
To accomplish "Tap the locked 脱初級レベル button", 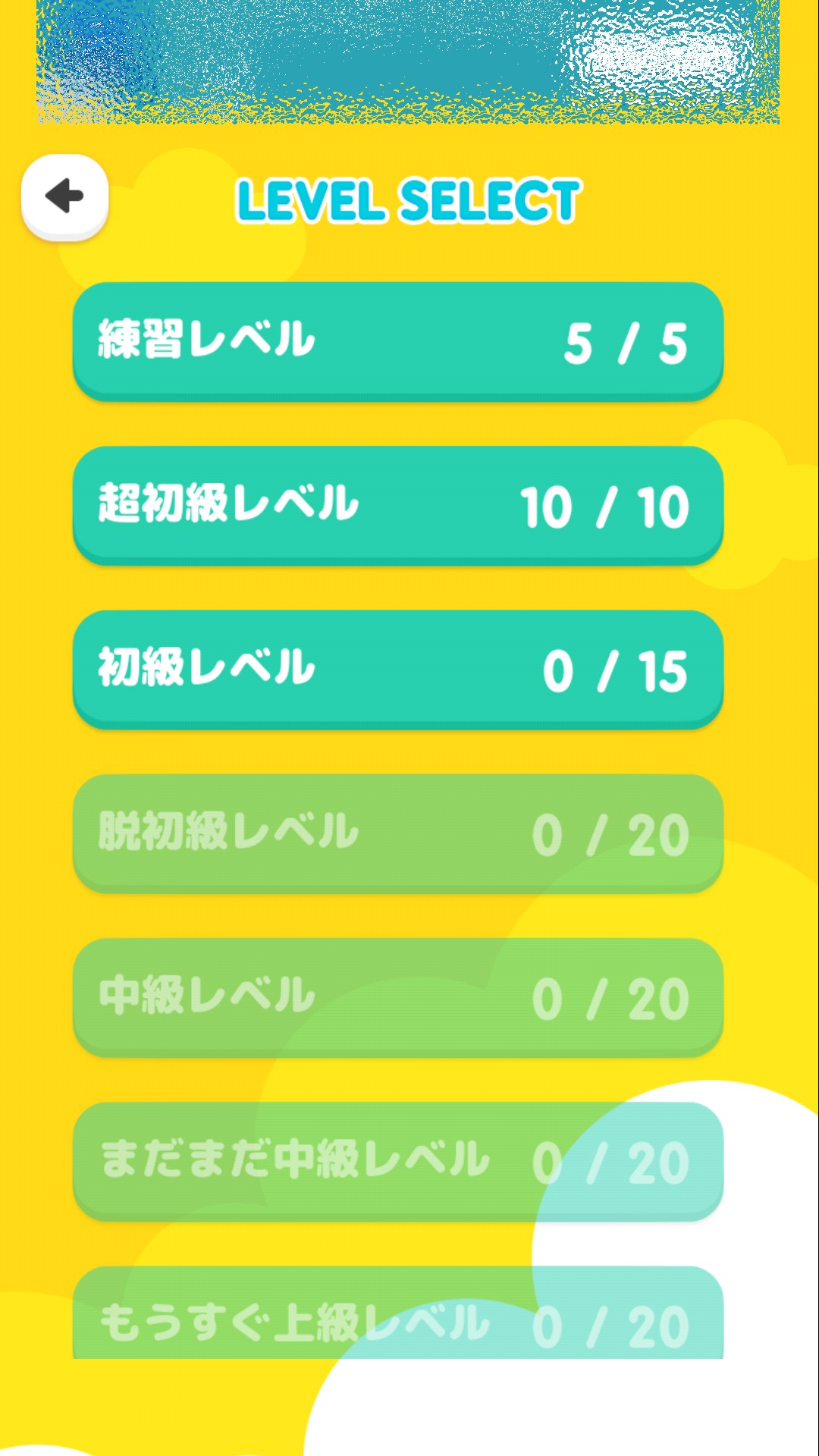I will pyautogui.click(x=397, y=832).
